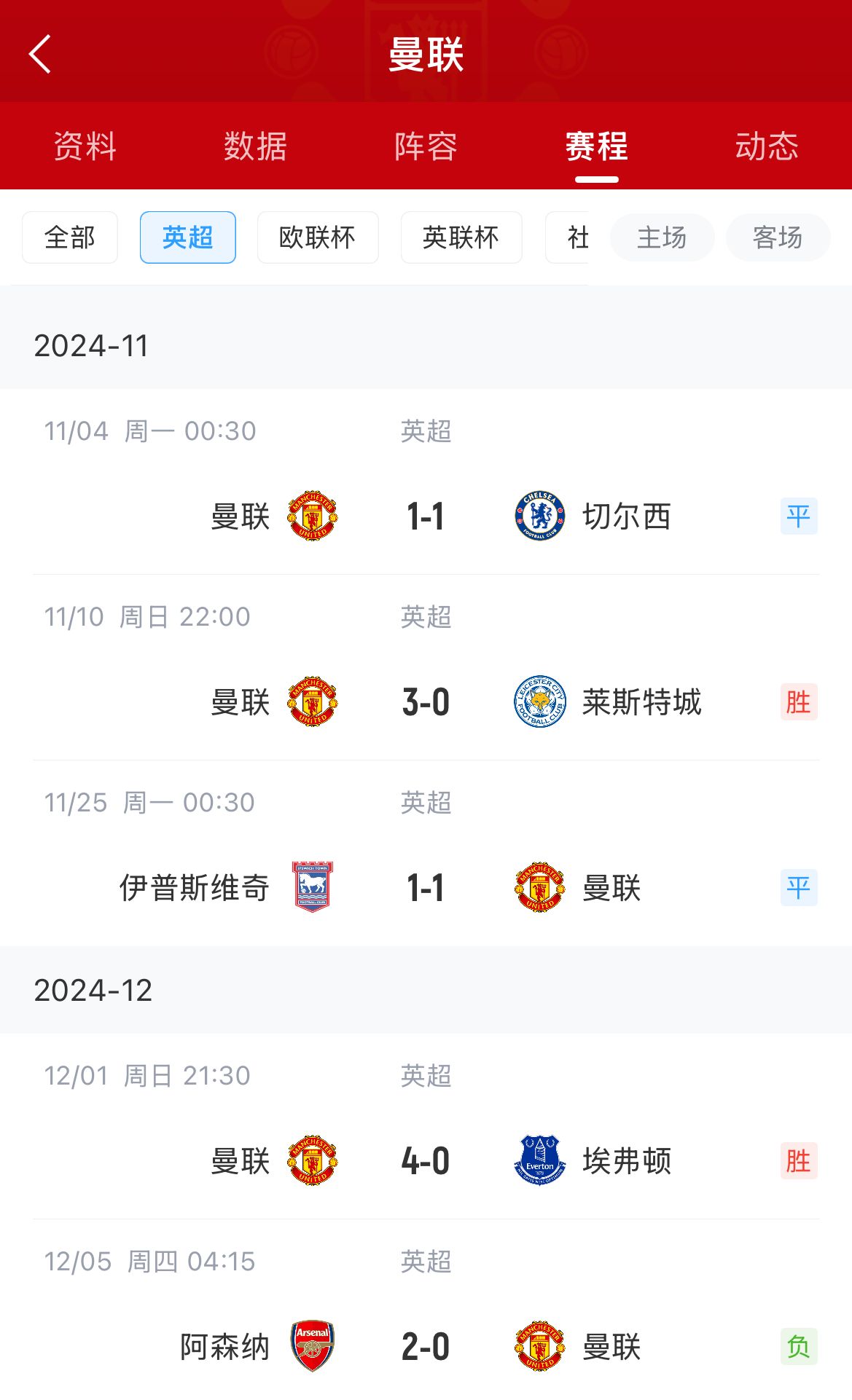This screenshot has height=1400, width=852.
Task: Switch to the 动态 tab
Action: point(767,146)
